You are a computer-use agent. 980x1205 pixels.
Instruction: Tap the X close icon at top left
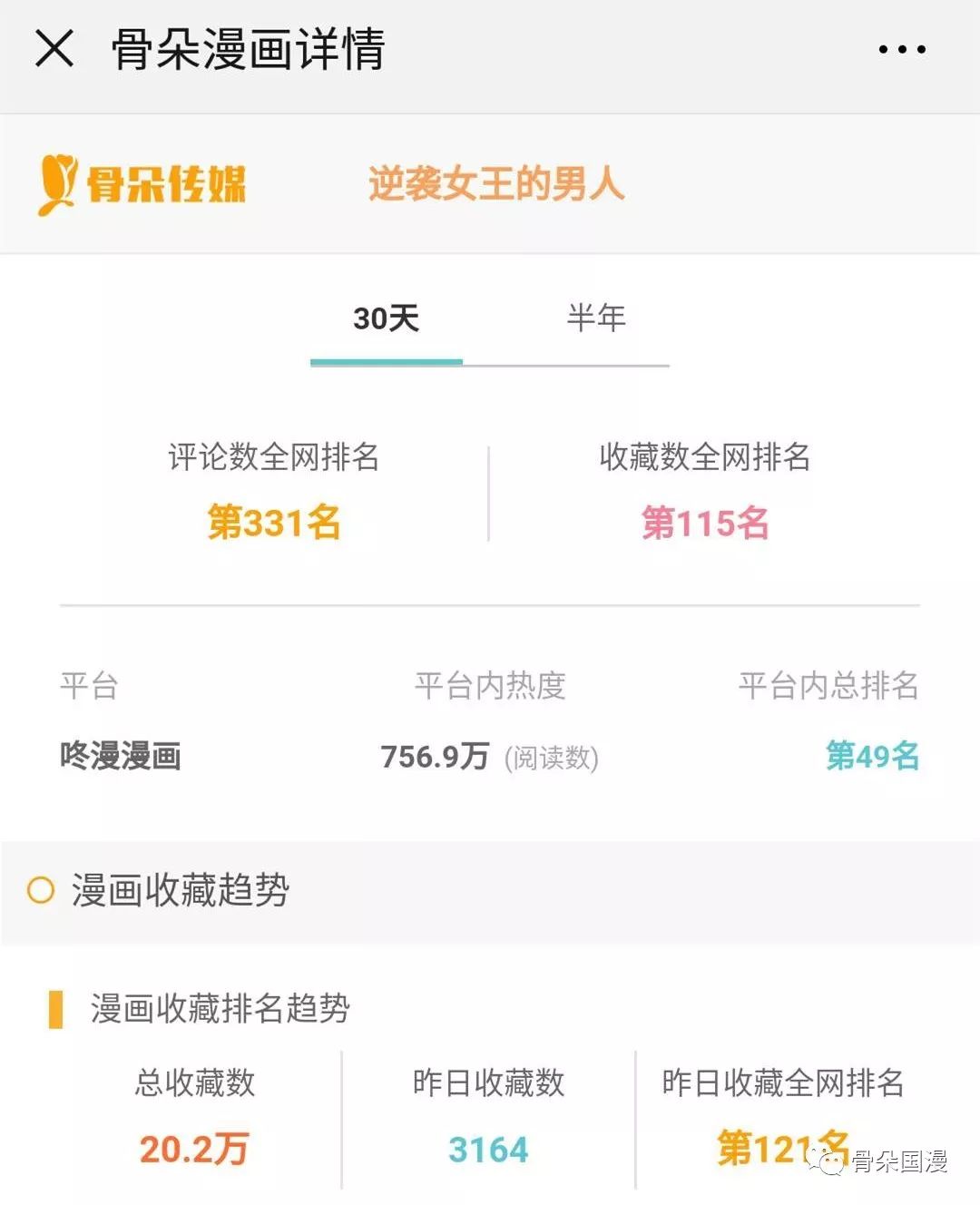point(54,50)
